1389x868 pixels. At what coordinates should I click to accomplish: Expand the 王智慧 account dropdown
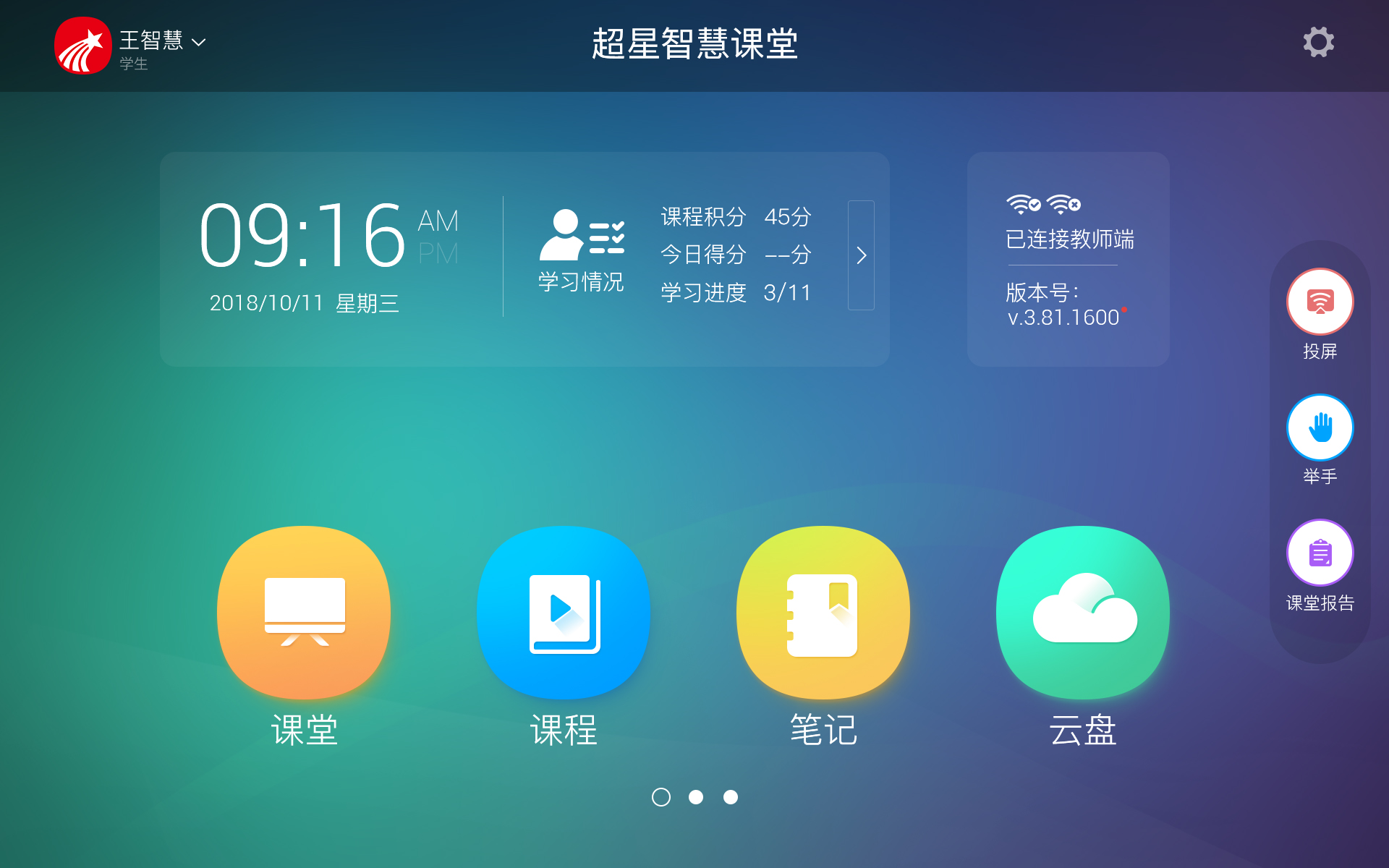tap(198, 43)
